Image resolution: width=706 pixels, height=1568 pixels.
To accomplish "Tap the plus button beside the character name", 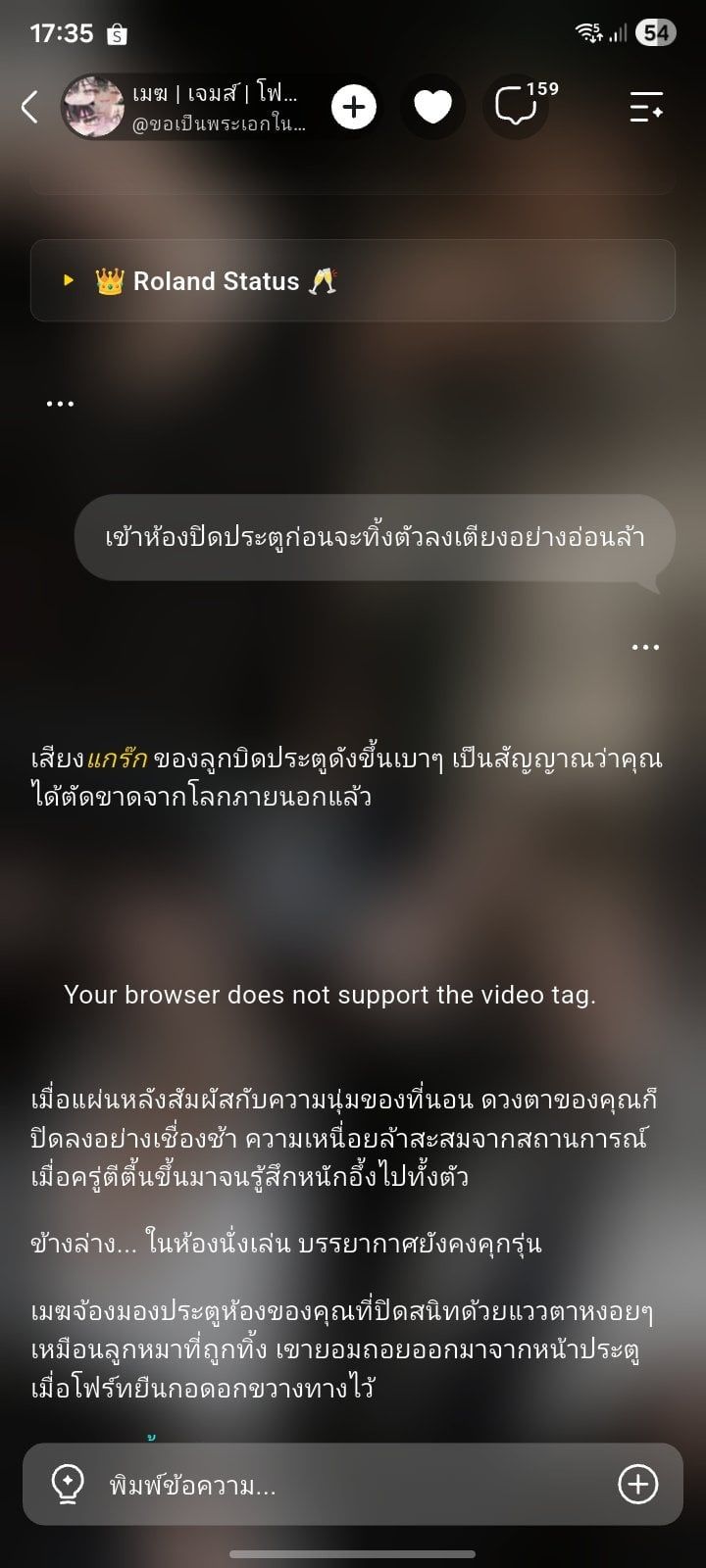I will 354,107.
